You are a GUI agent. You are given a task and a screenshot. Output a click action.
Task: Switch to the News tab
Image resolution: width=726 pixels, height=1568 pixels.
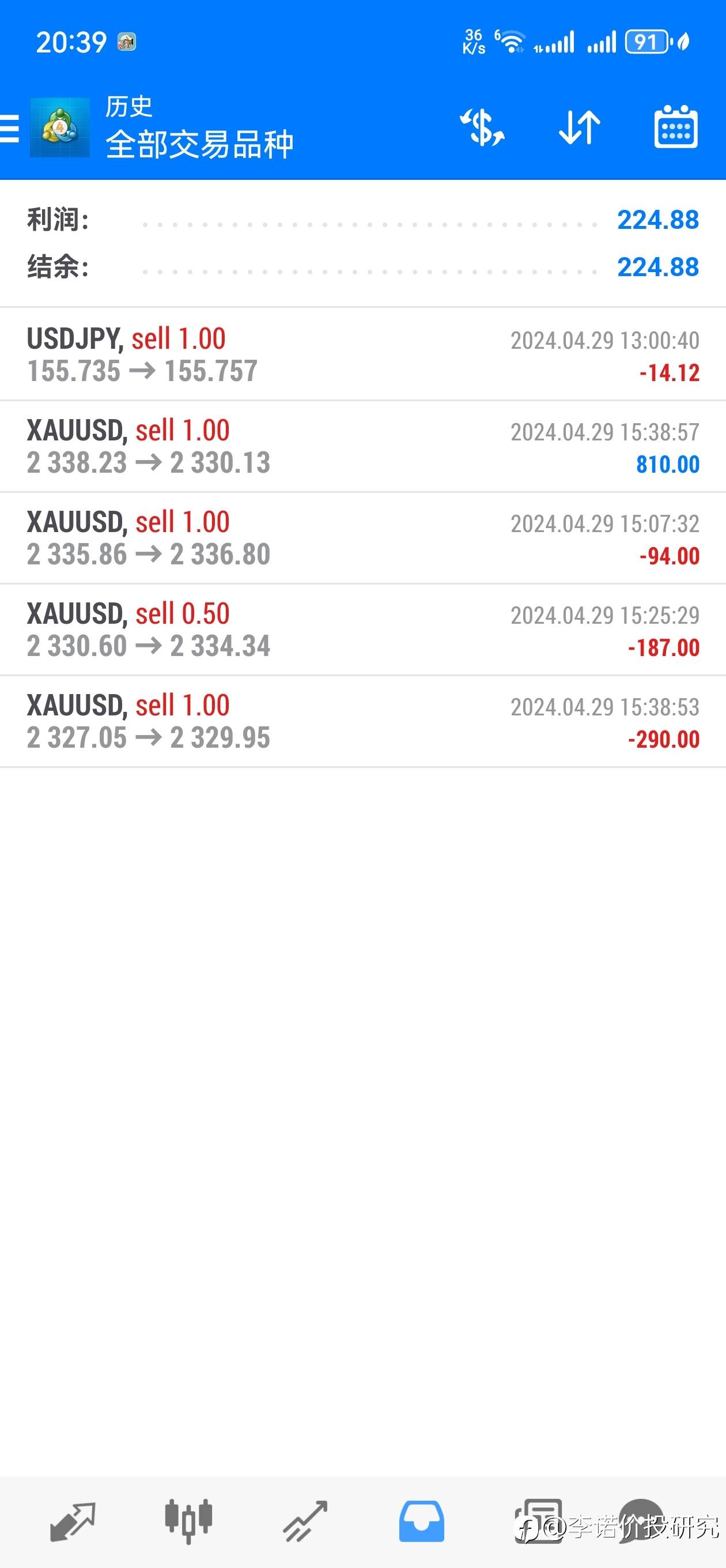pyautogui.click(x=539, y=1521)
